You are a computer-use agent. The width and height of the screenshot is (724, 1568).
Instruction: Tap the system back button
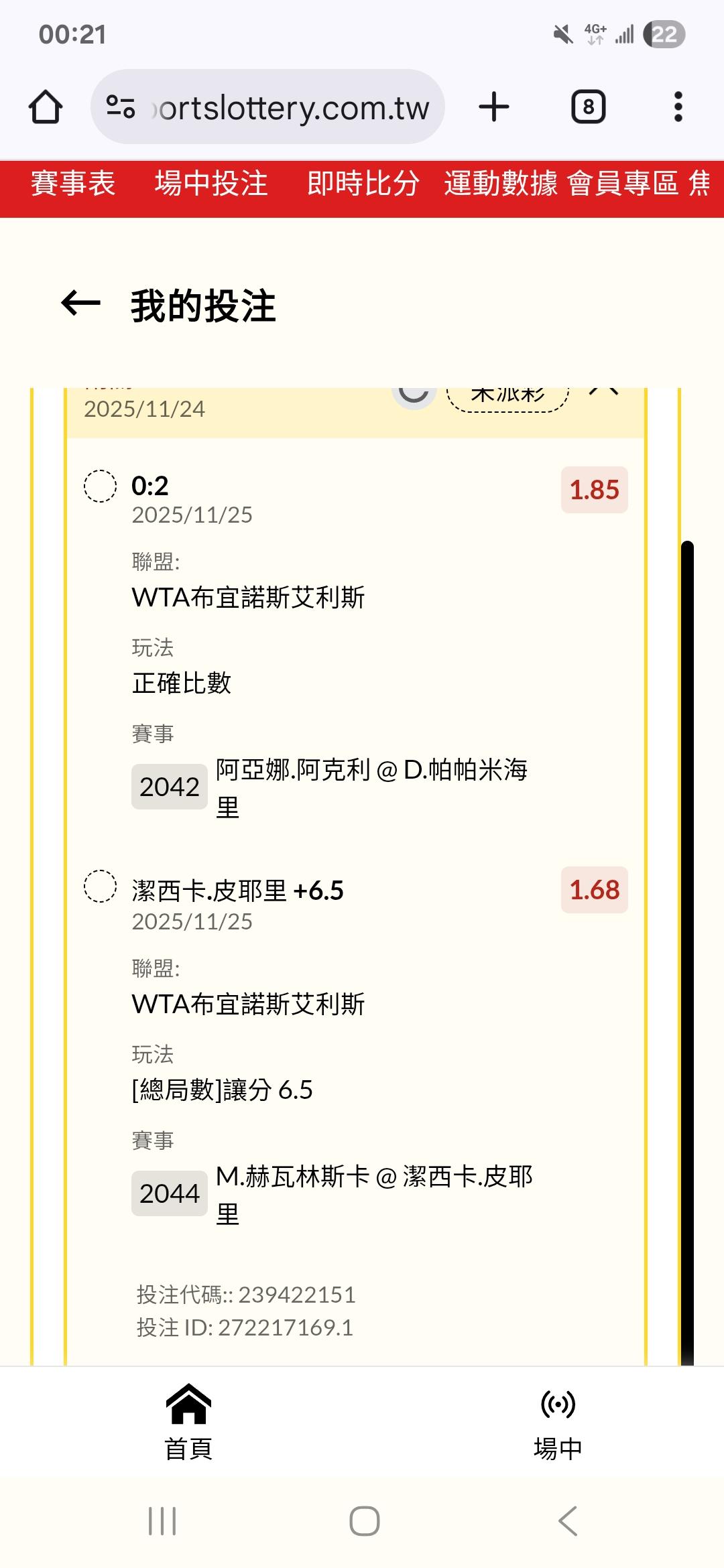coord(567,1521)
